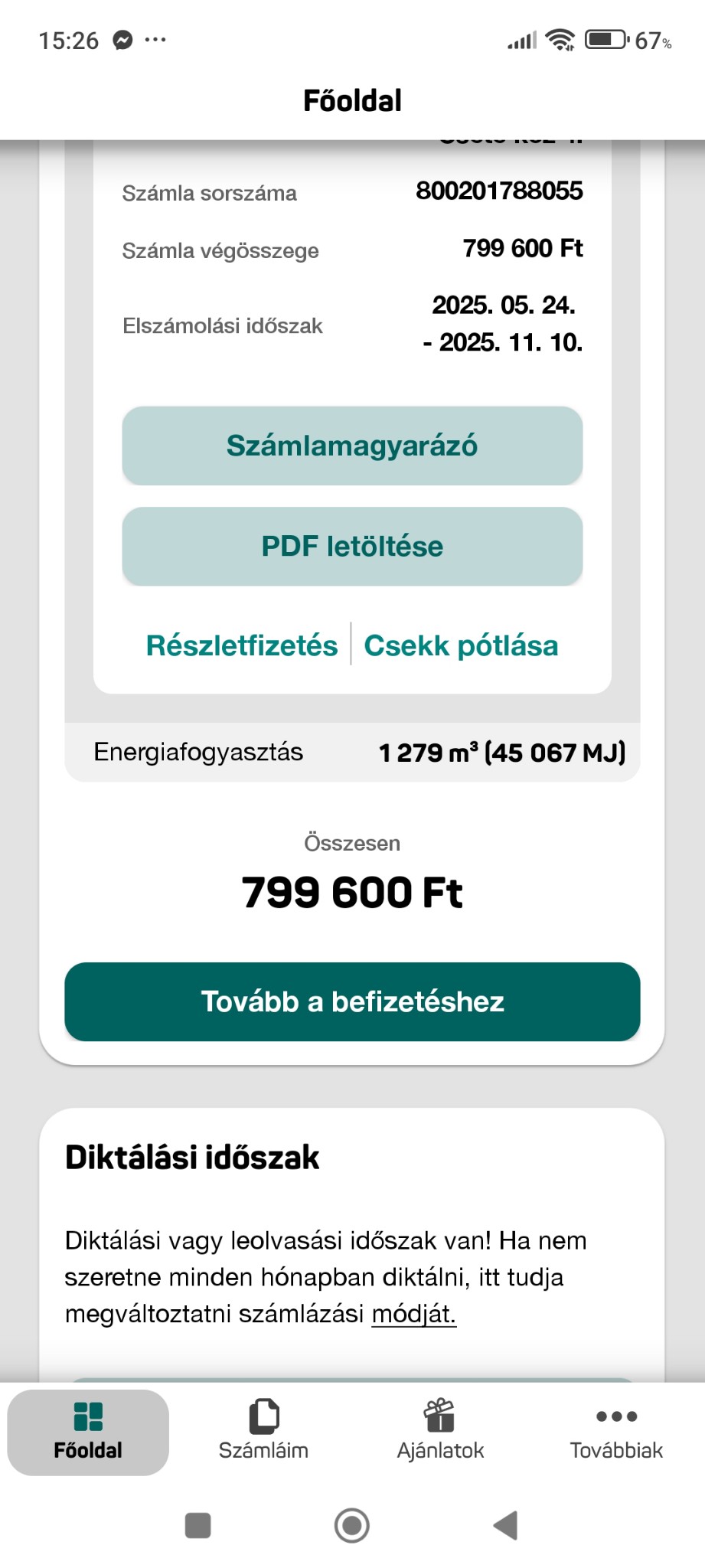Screen dimensions: 705x1568
Task: Tap the system back button
Action: 506,1525
